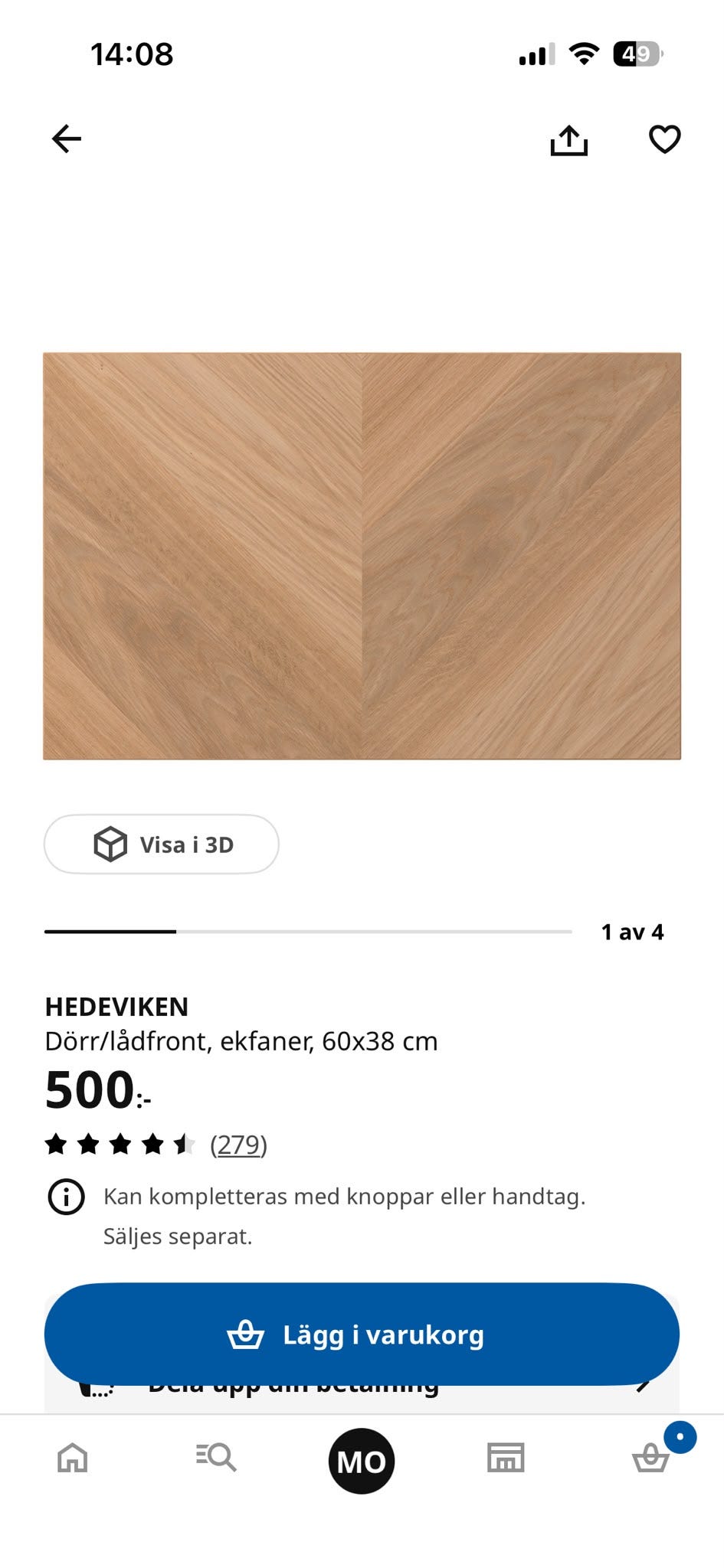Viewport: 724px width, 1568px height.
Task: Open the 279 reviews link
Action: click(238, 1145)
